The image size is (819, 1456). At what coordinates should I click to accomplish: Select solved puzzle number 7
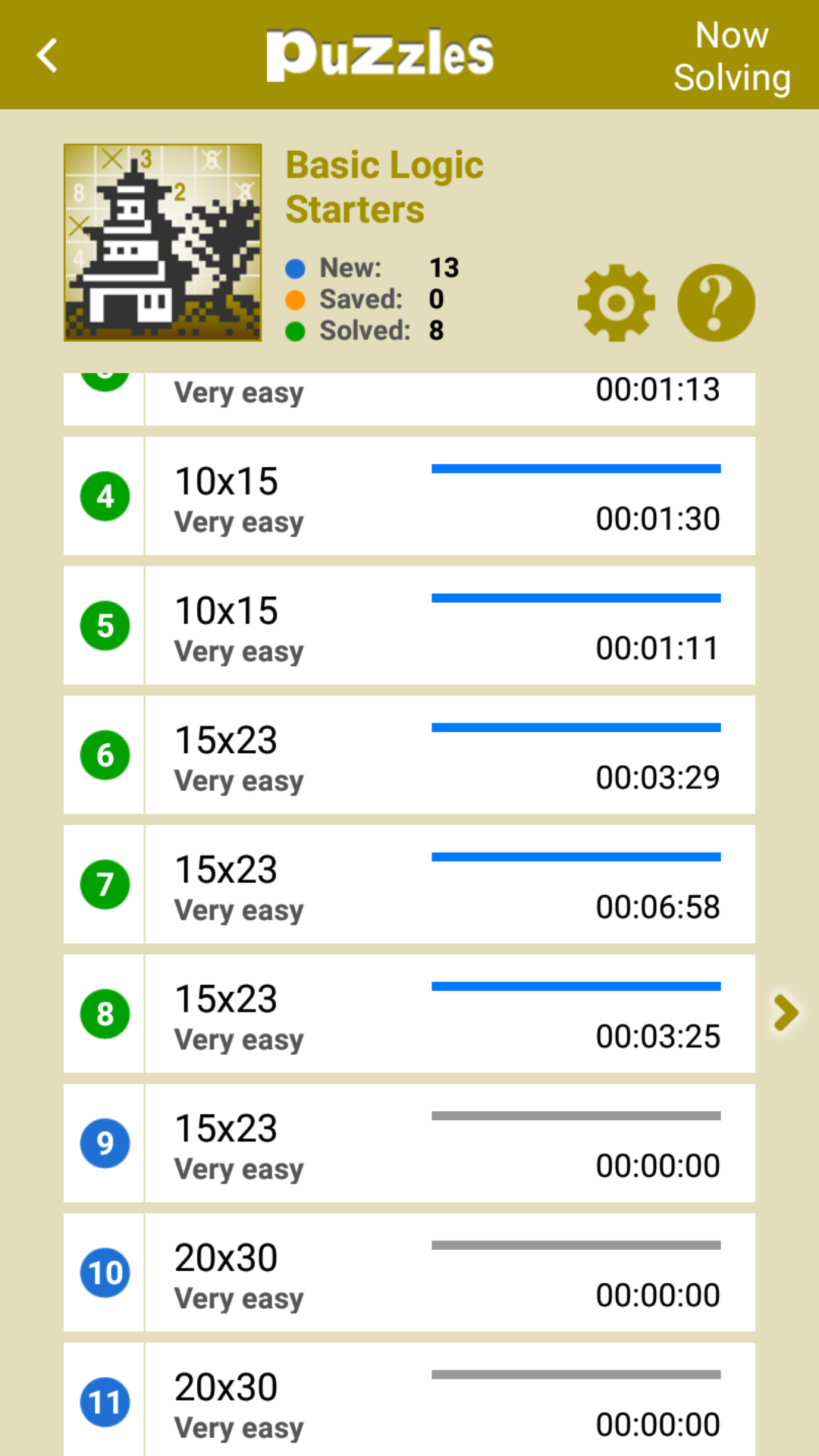tap(409, 884)
